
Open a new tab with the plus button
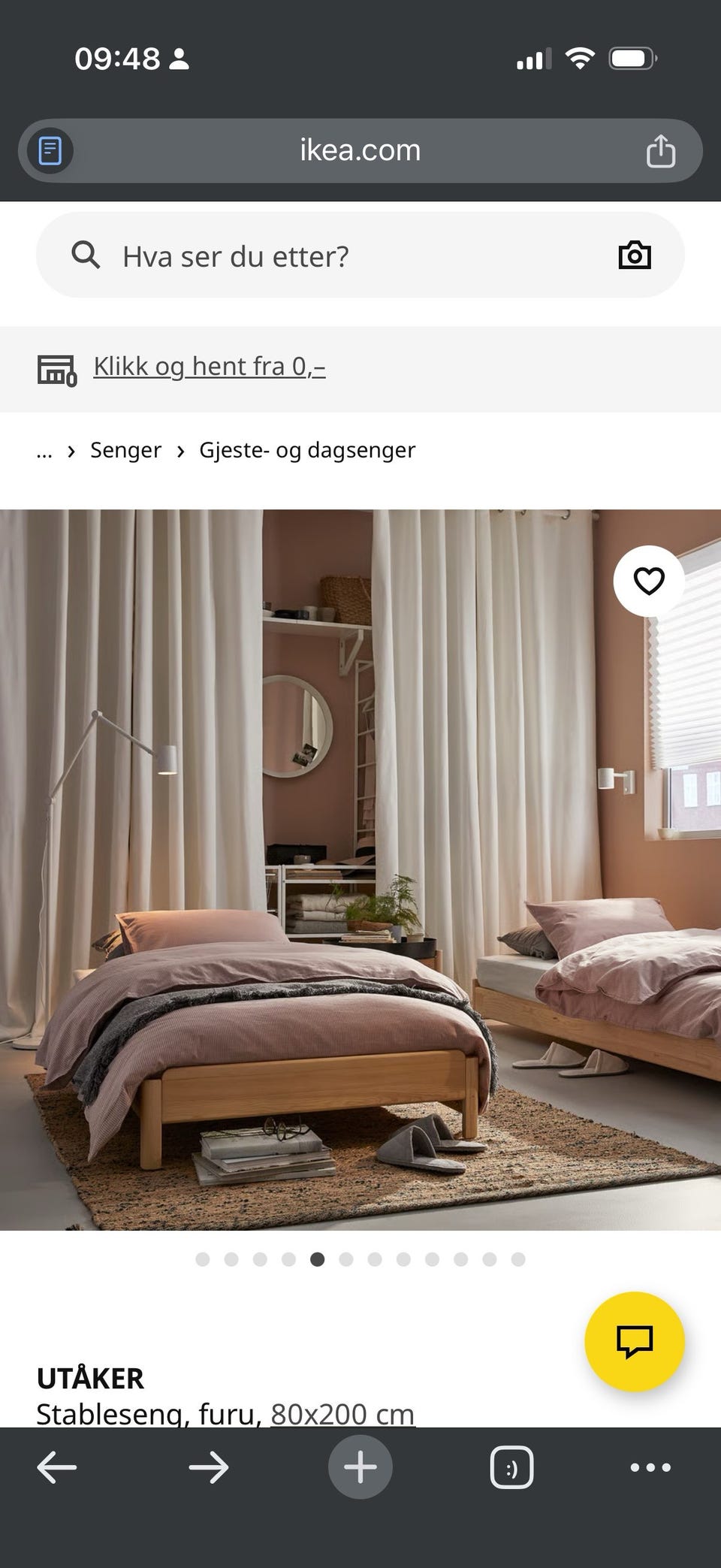[360, 1468]
